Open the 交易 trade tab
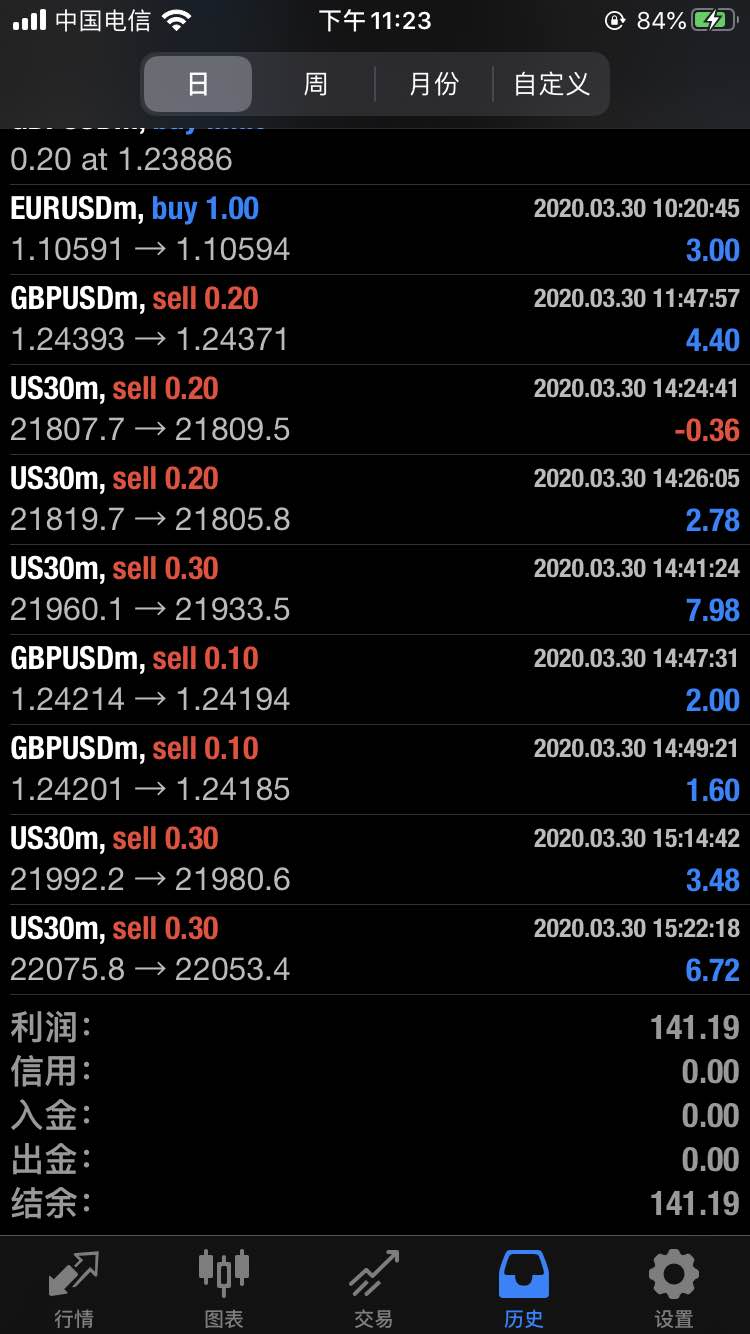The height and width of the screenshot is (1334, 750). point(374,1288)
